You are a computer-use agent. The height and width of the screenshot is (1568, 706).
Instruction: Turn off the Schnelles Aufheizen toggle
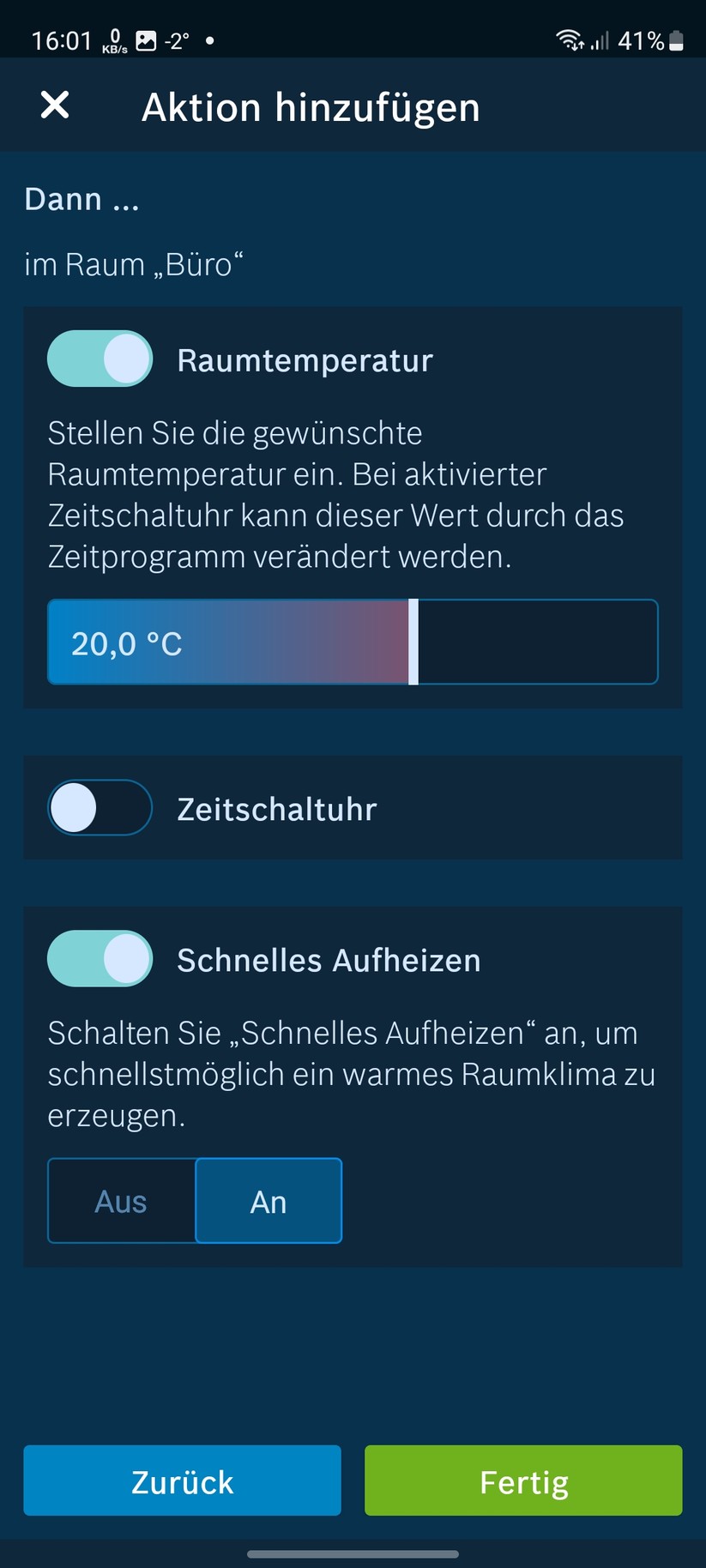tap(100, 958)
